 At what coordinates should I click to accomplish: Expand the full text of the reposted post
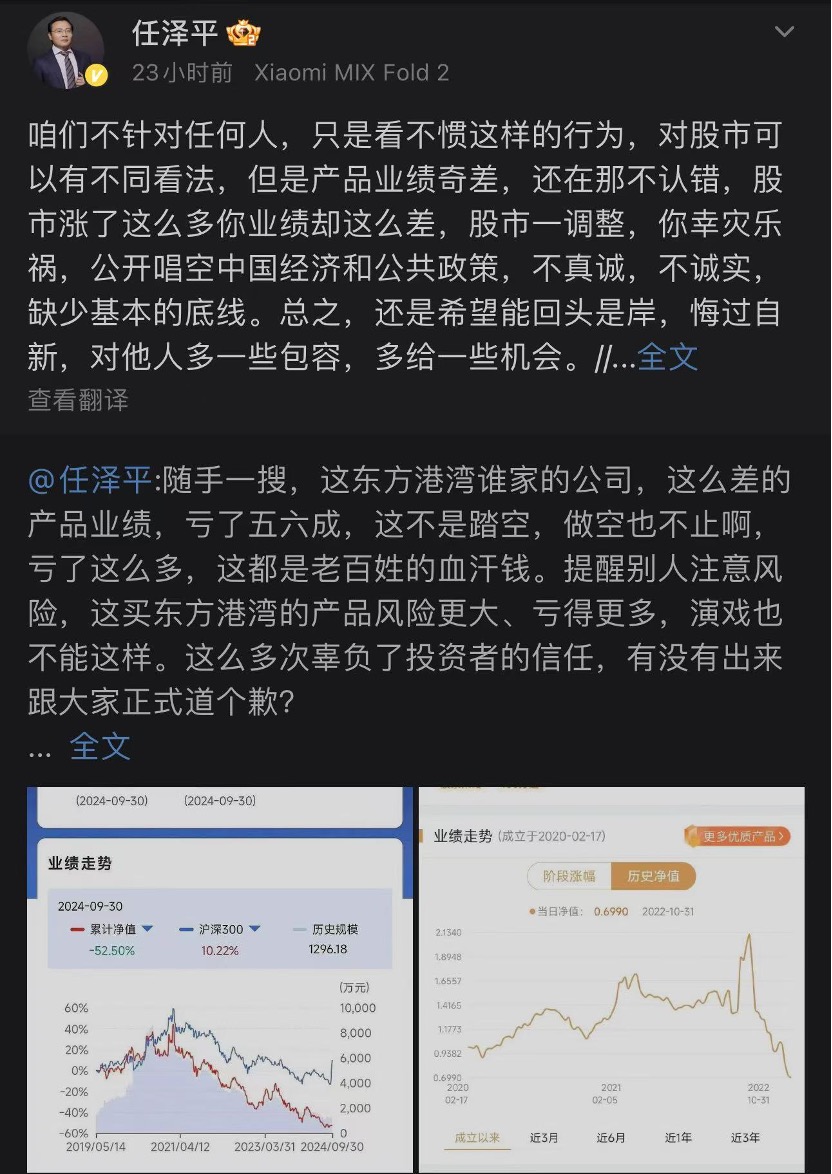[x=100, y=745]
